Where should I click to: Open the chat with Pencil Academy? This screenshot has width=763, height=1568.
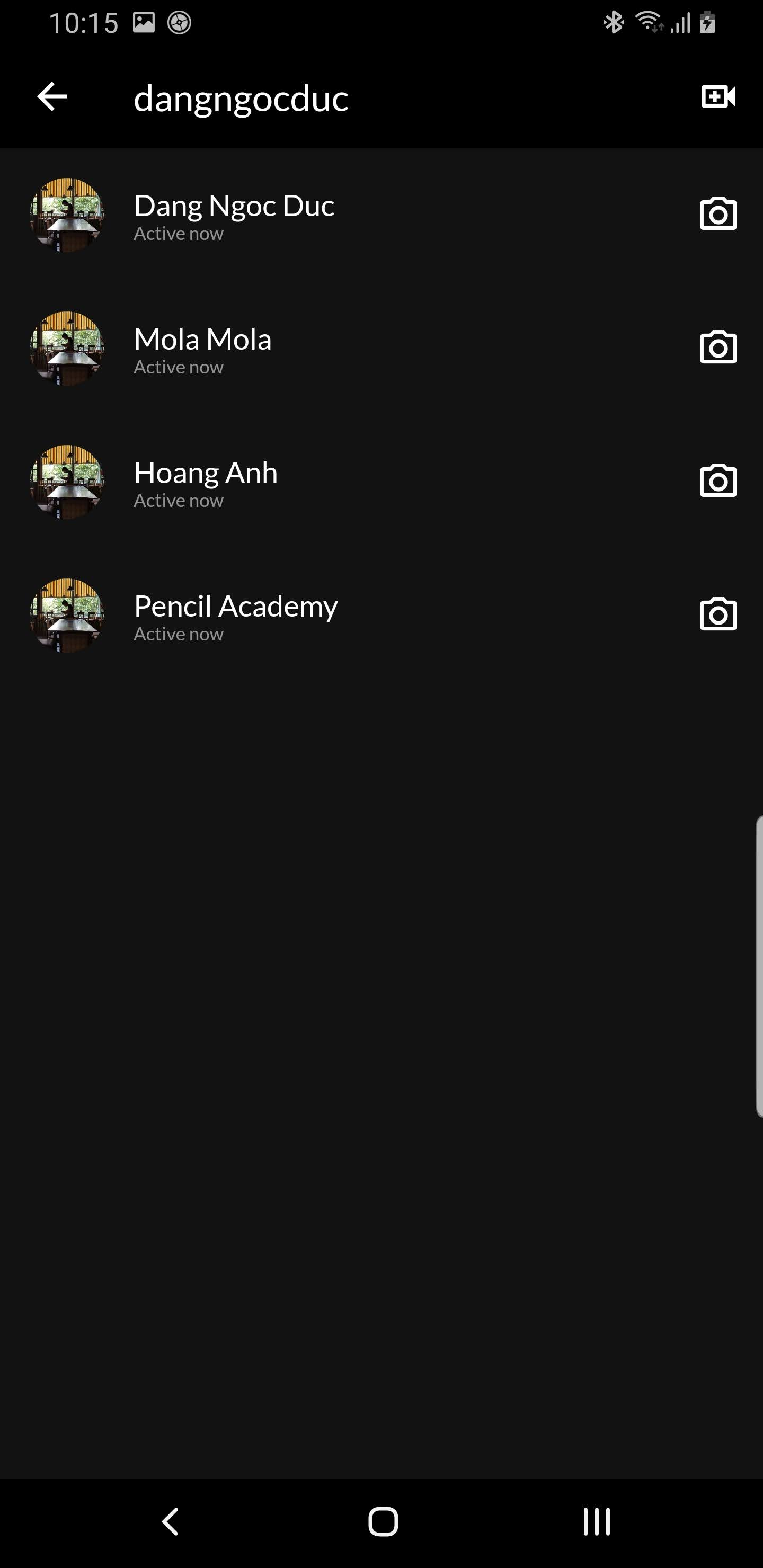[236, 616]
